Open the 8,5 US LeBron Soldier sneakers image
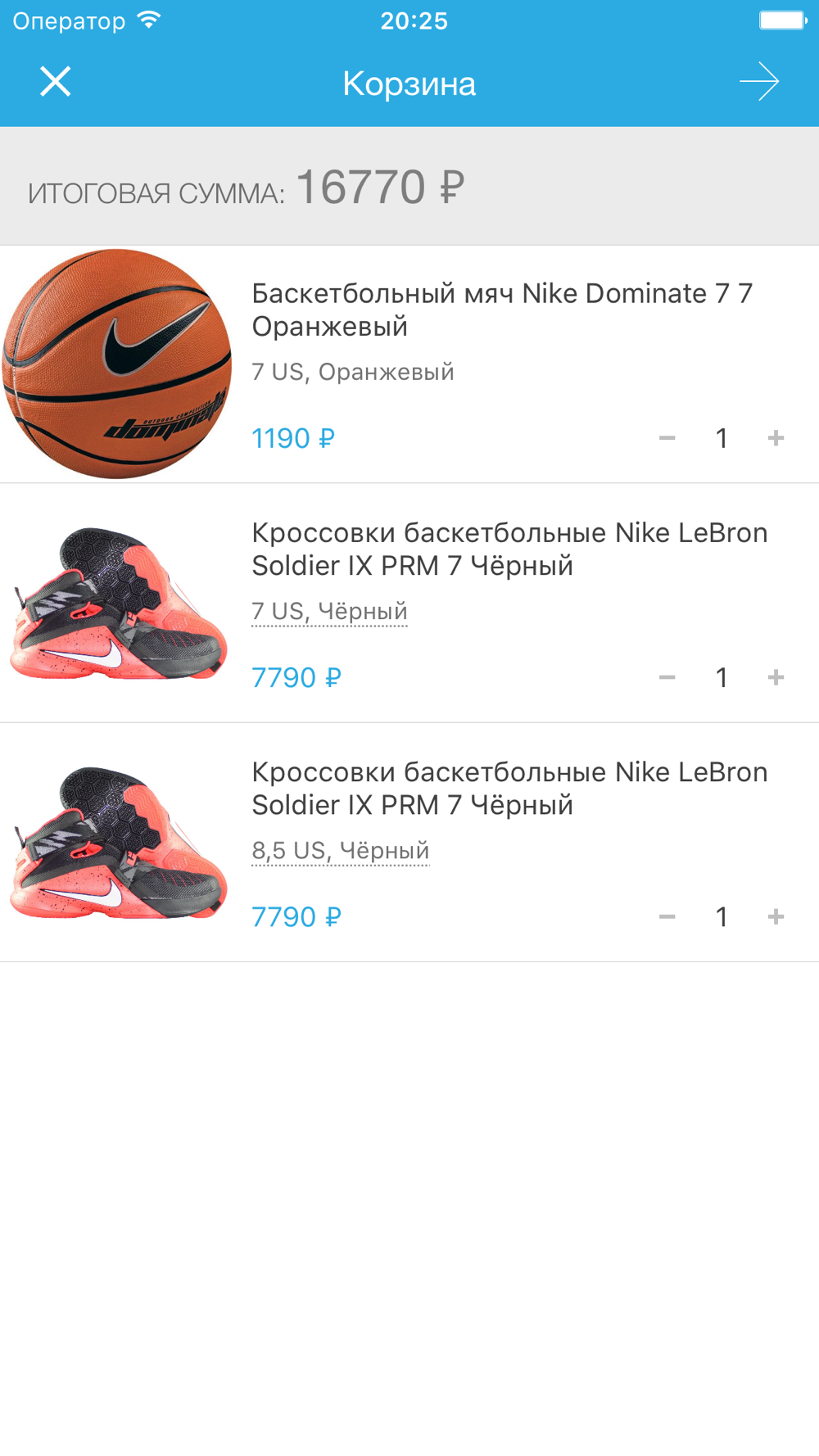Screen dimensions: 819x1456 [x=119, y=843]
